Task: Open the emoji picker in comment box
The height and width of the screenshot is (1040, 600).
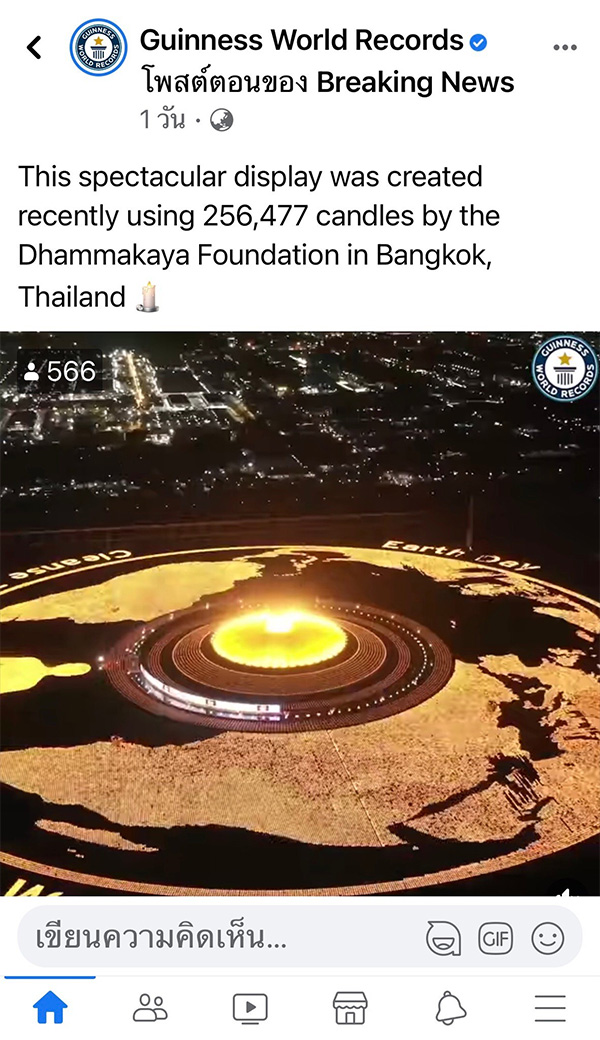Action: coord(548,938)
